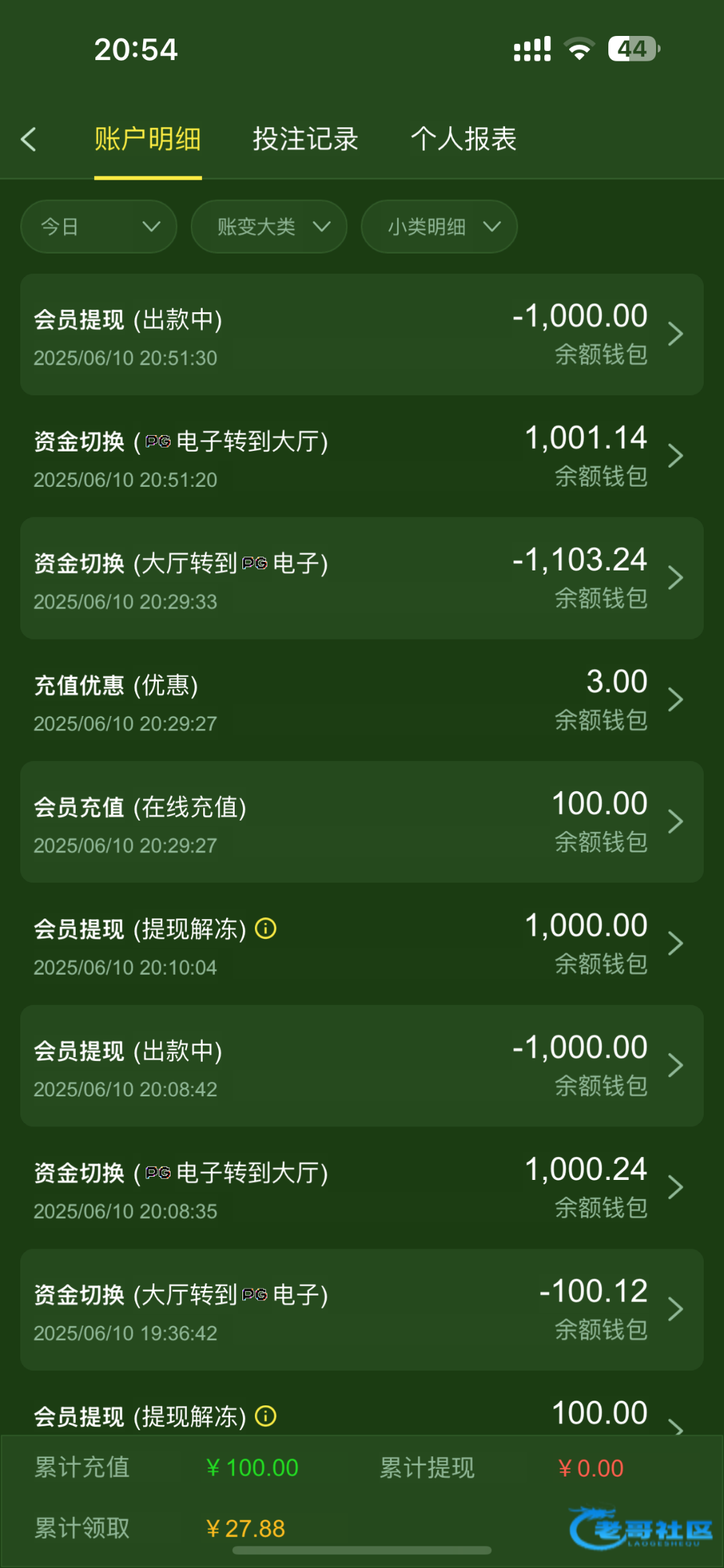Switch to the 个人报表 tab
724x1568 pixels.
coord(463,139)
